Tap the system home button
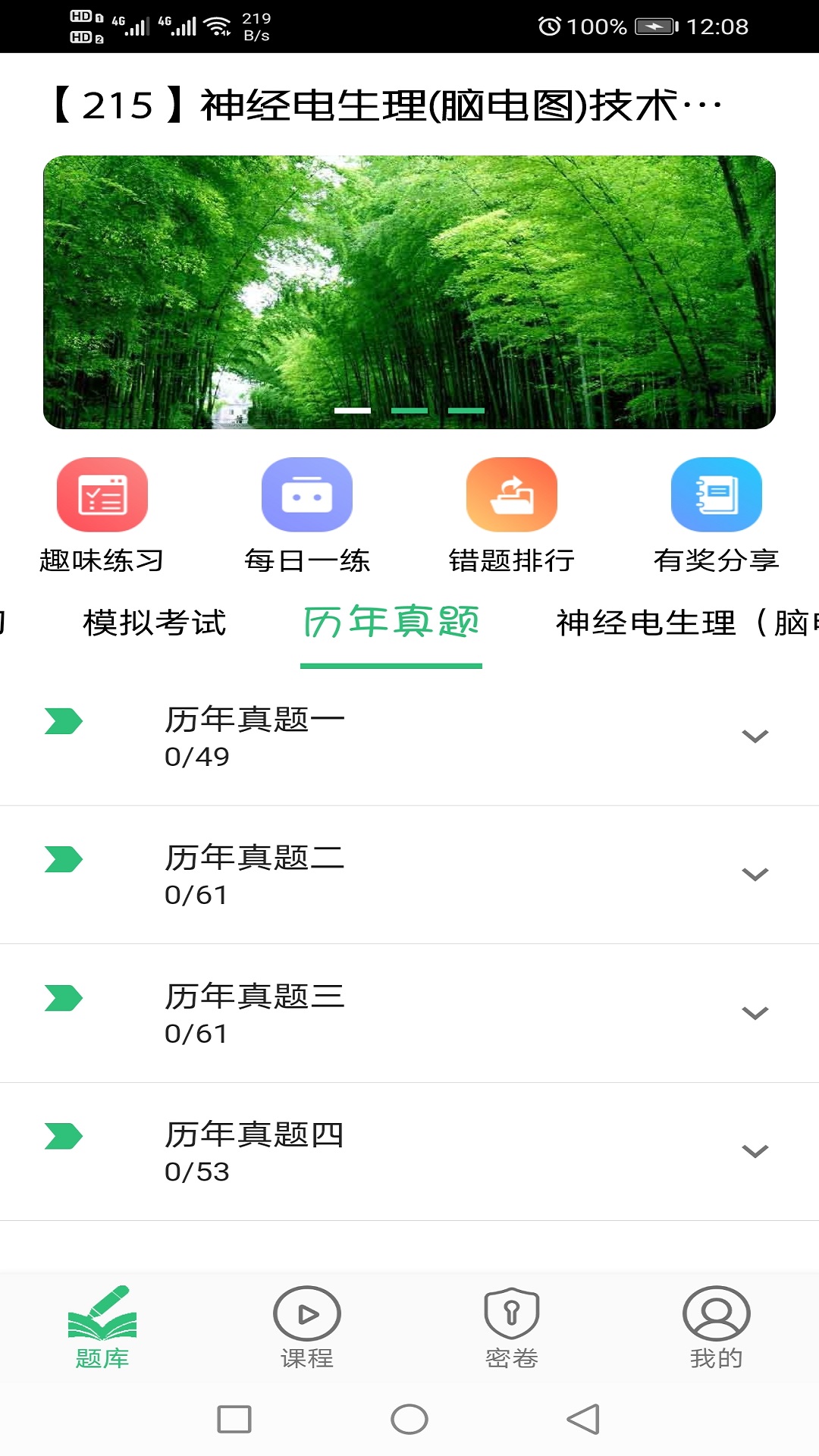 pyautogui.click(x=409, y=1419)
